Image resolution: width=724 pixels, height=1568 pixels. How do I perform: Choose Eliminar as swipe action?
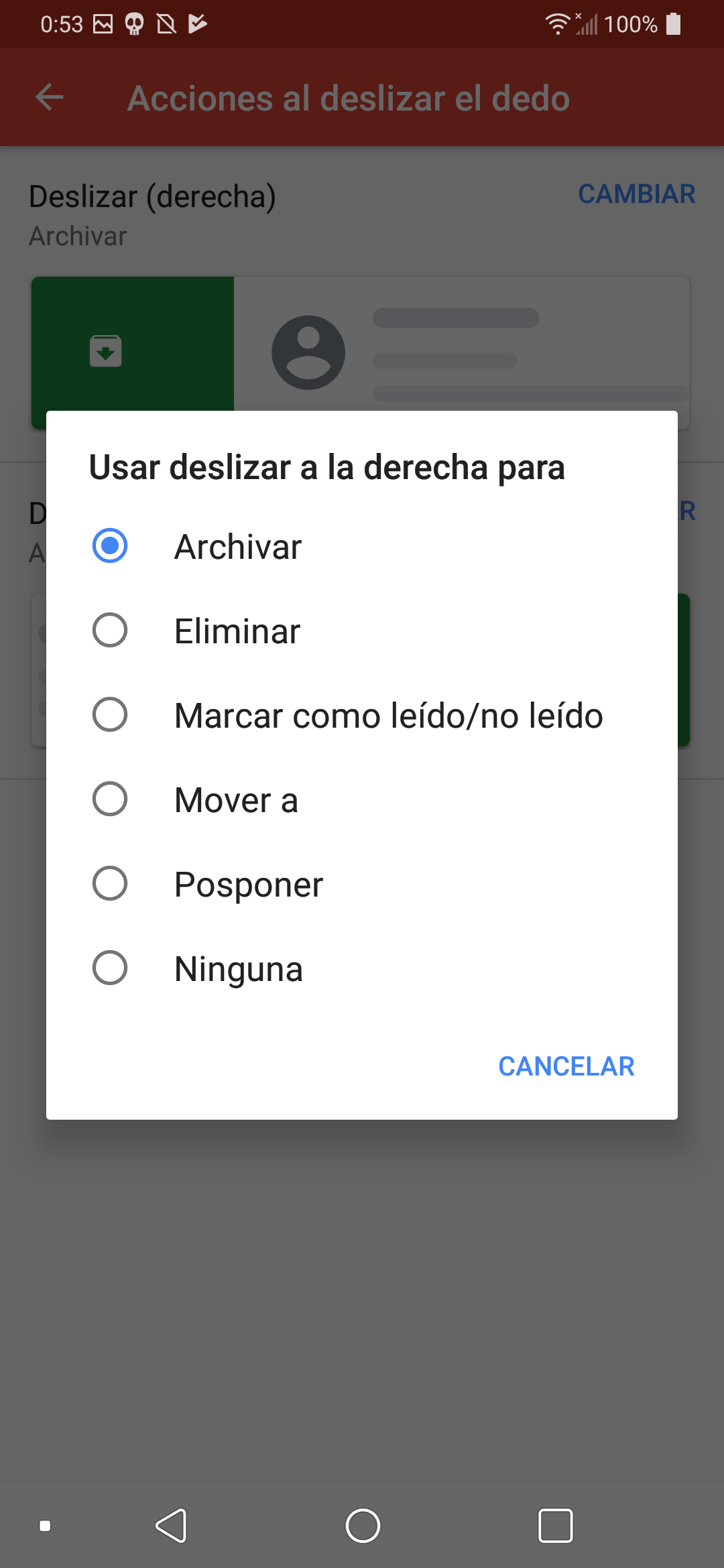click(x=362, y=631)
